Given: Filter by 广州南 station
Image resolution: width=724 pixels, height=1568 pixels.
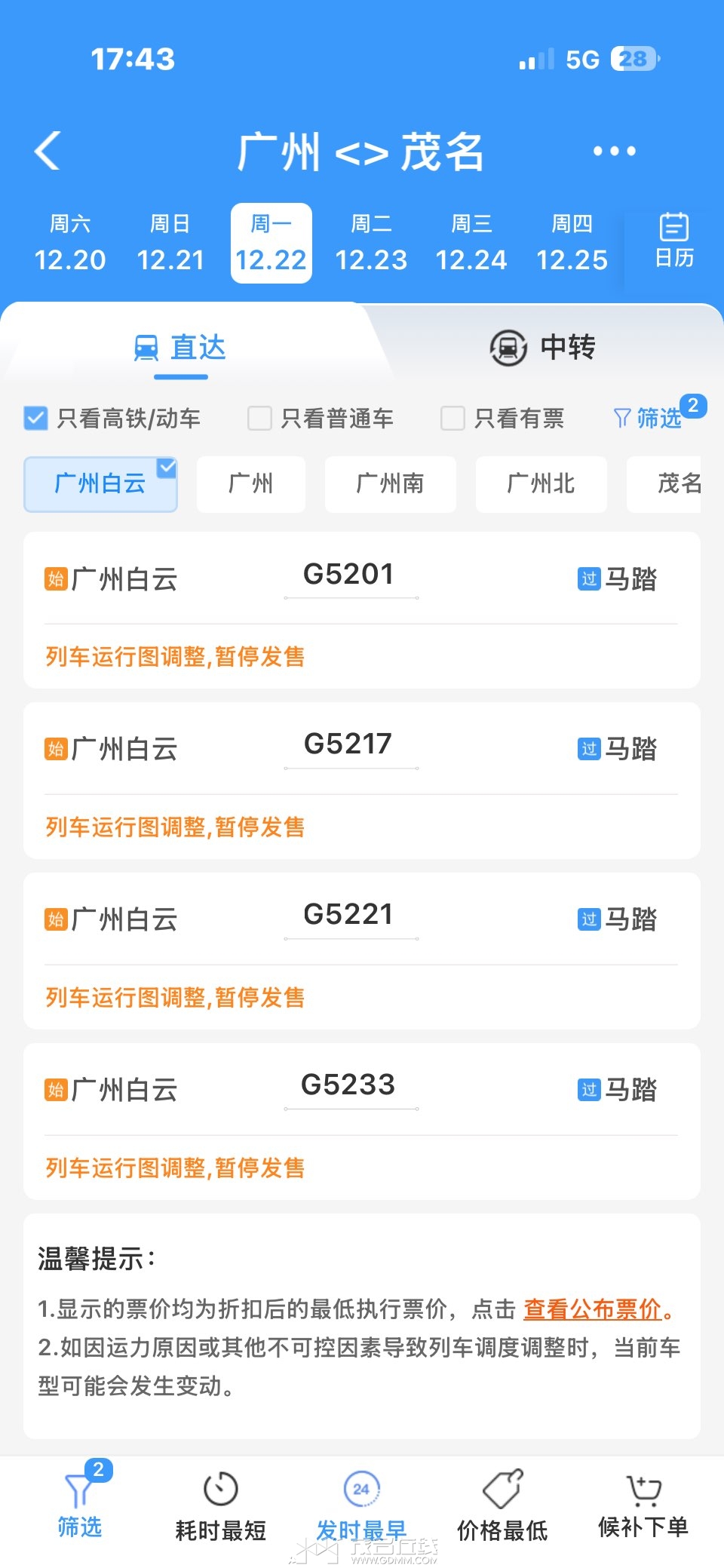Looking at the screenshot, I should [390, 483].
